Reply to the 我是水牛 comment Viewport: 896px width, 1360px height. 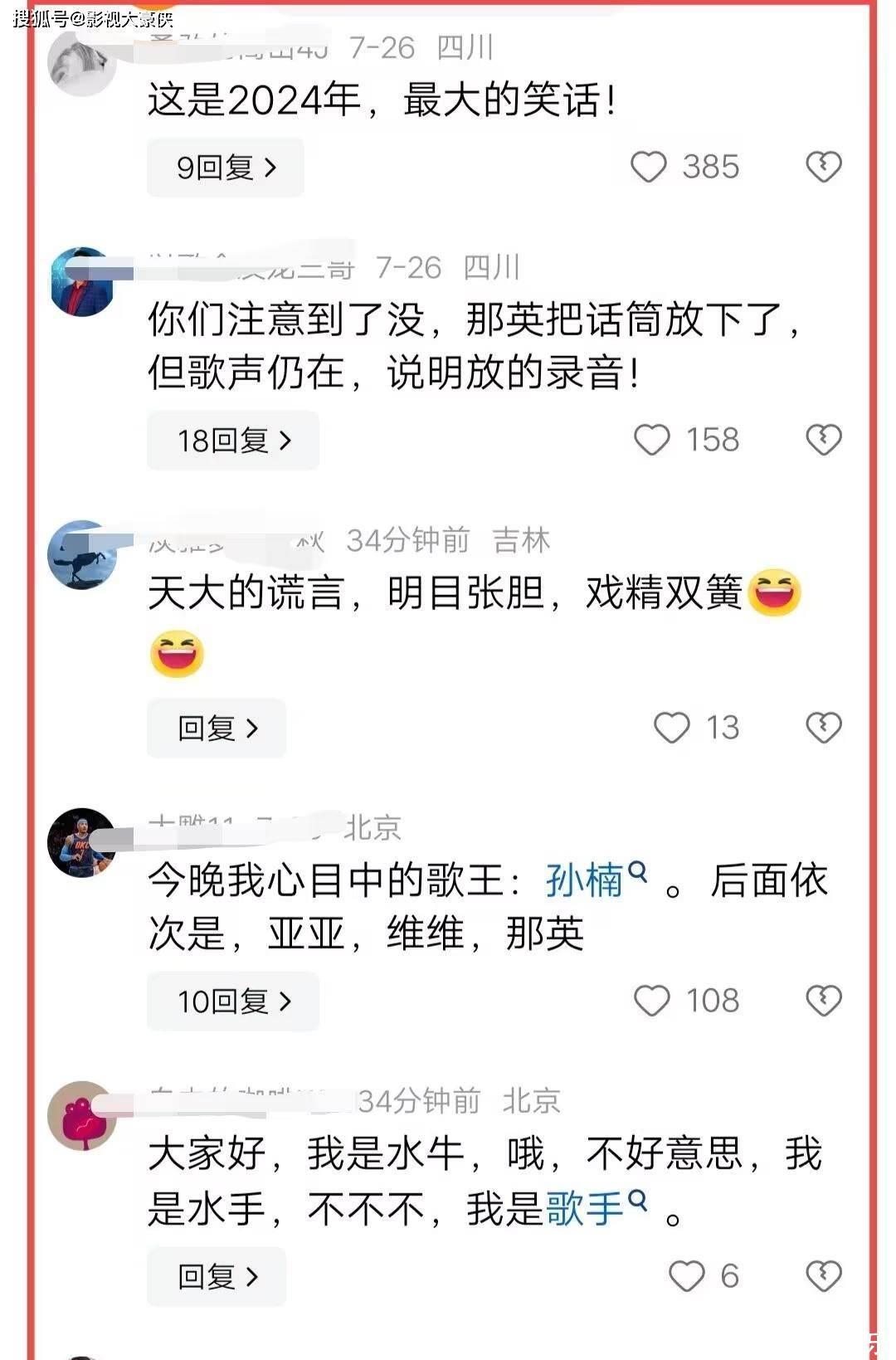pos(217,1277)
